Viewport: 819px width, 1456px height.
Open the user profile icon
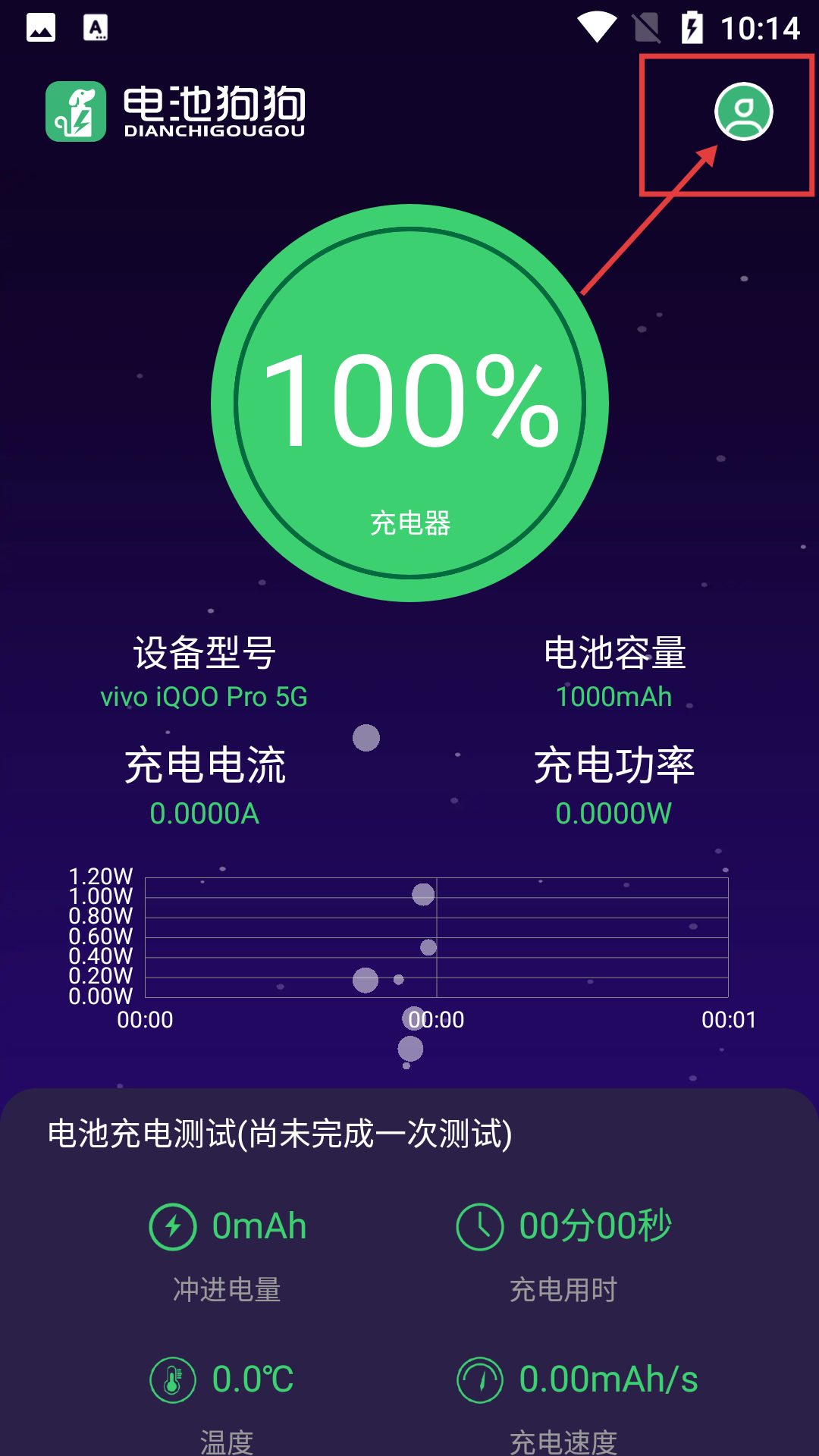point(743,111)
